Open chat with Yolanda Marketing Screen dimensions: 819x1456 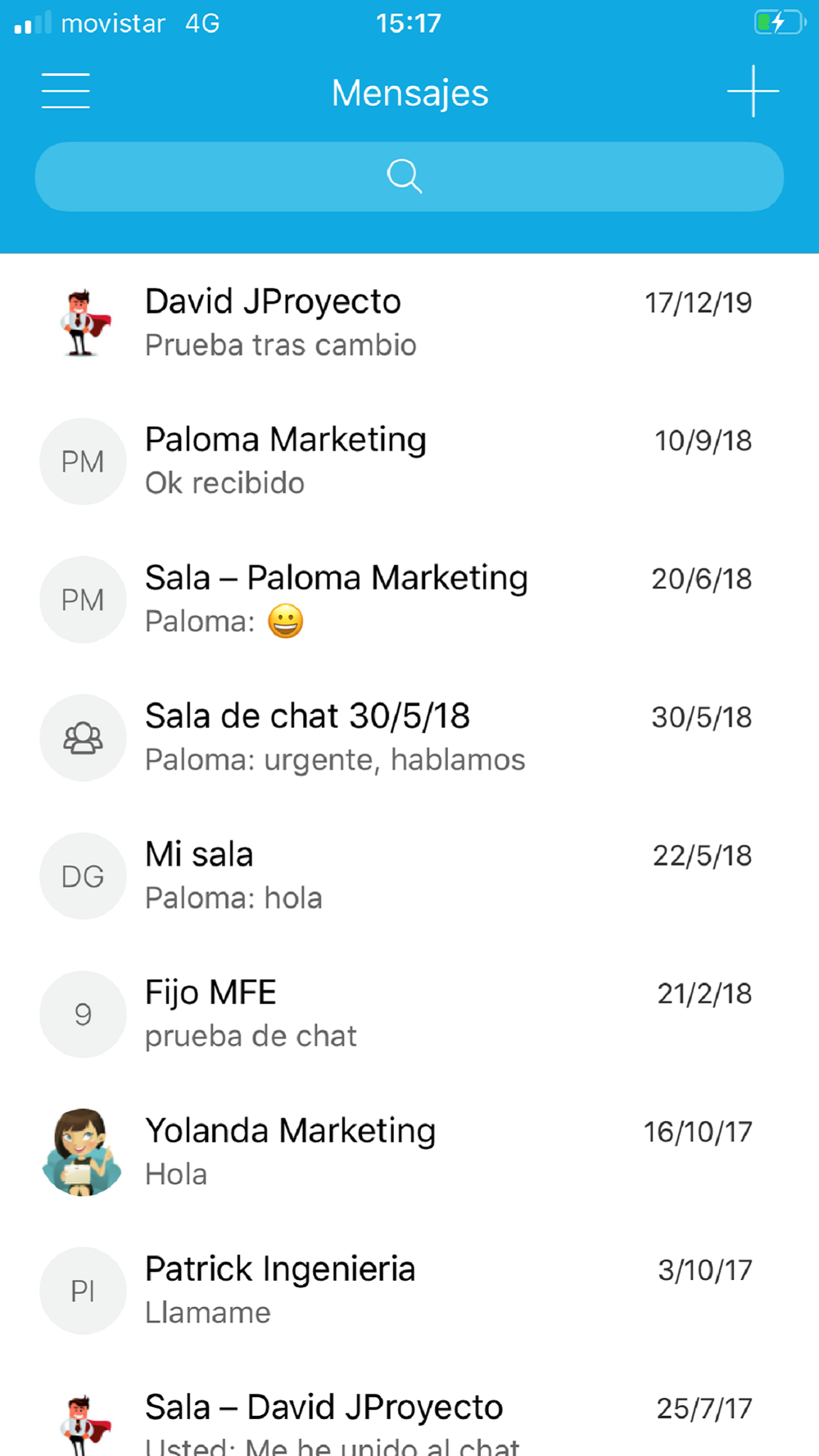(x=409, y=1153)
